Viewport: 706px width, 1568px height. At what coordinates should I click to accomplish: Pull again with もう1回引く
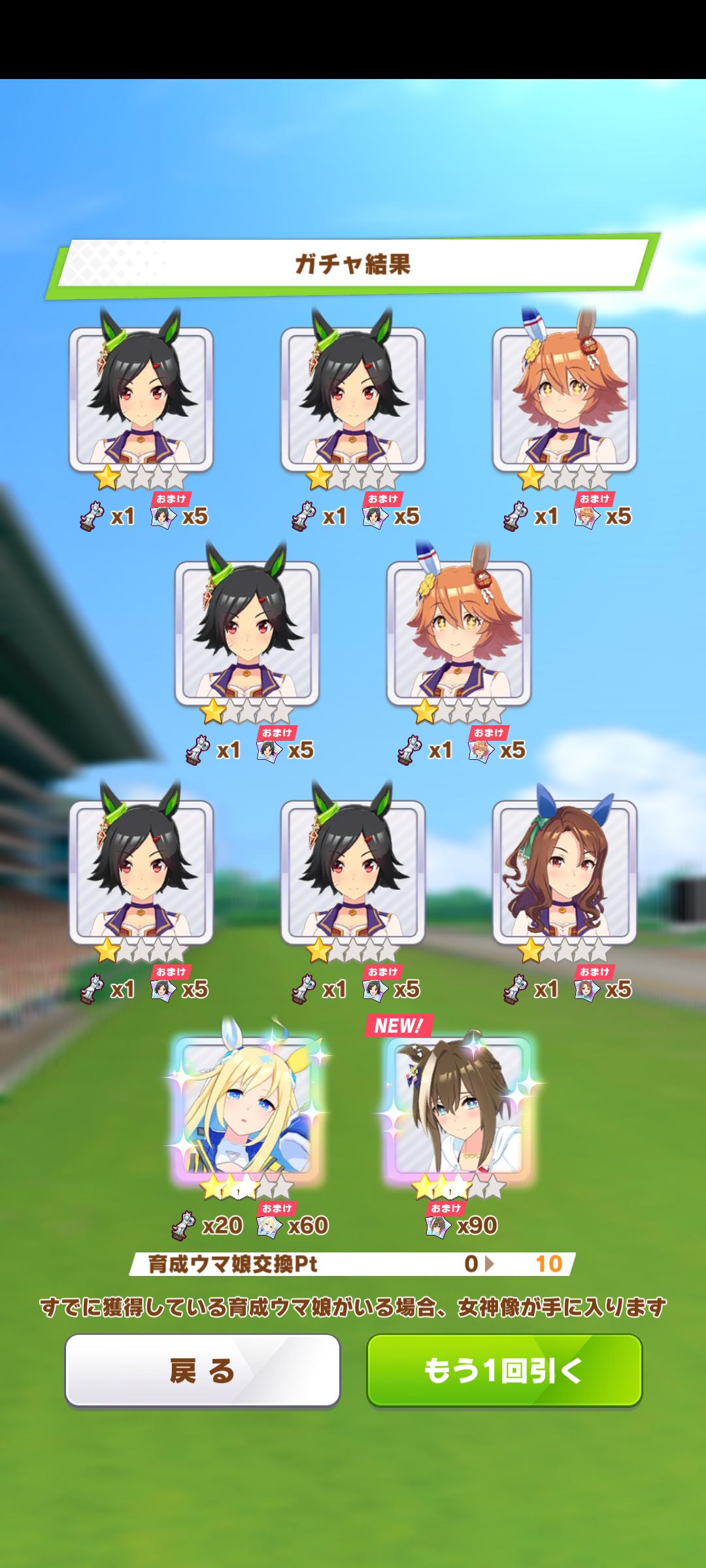pos(504,1370)
